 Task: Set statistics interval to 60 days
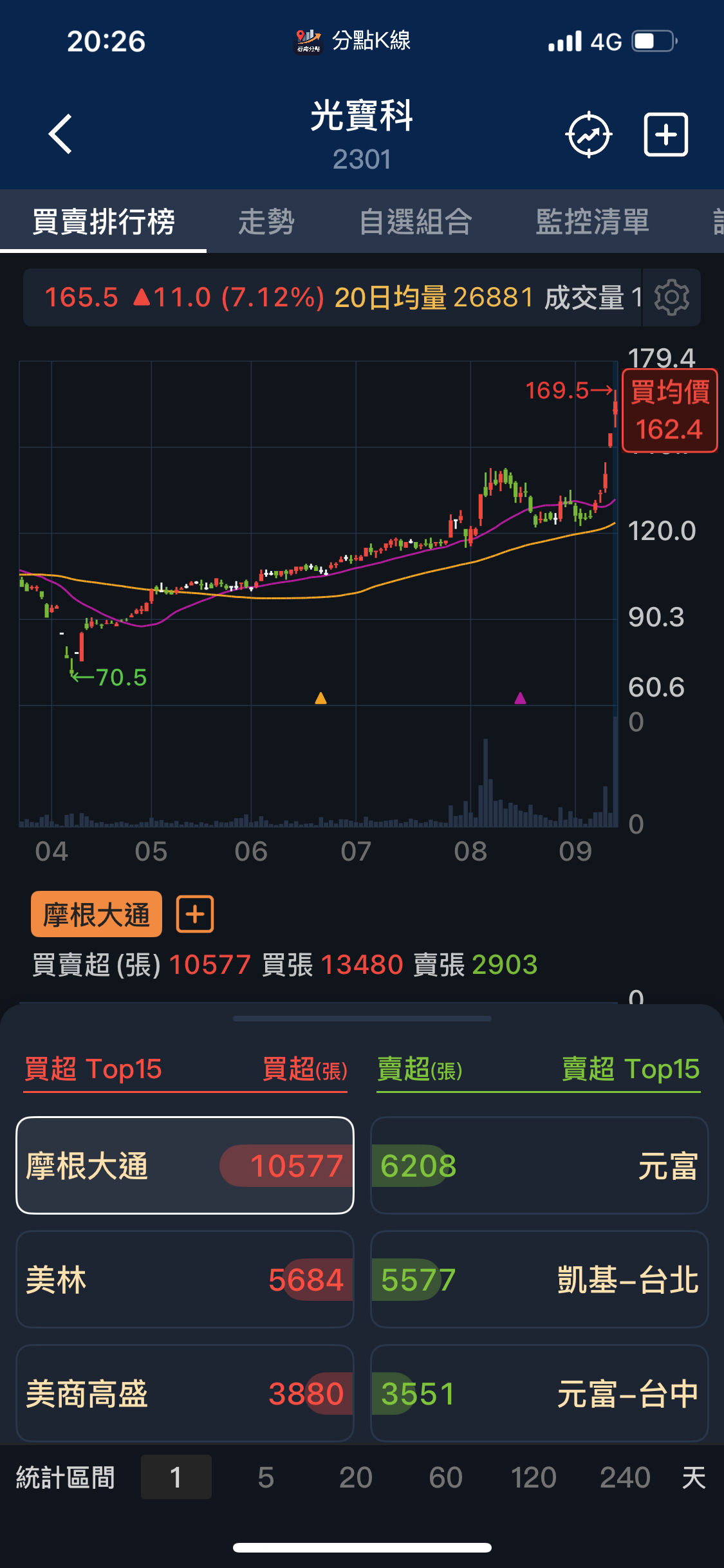point(445,1477)
